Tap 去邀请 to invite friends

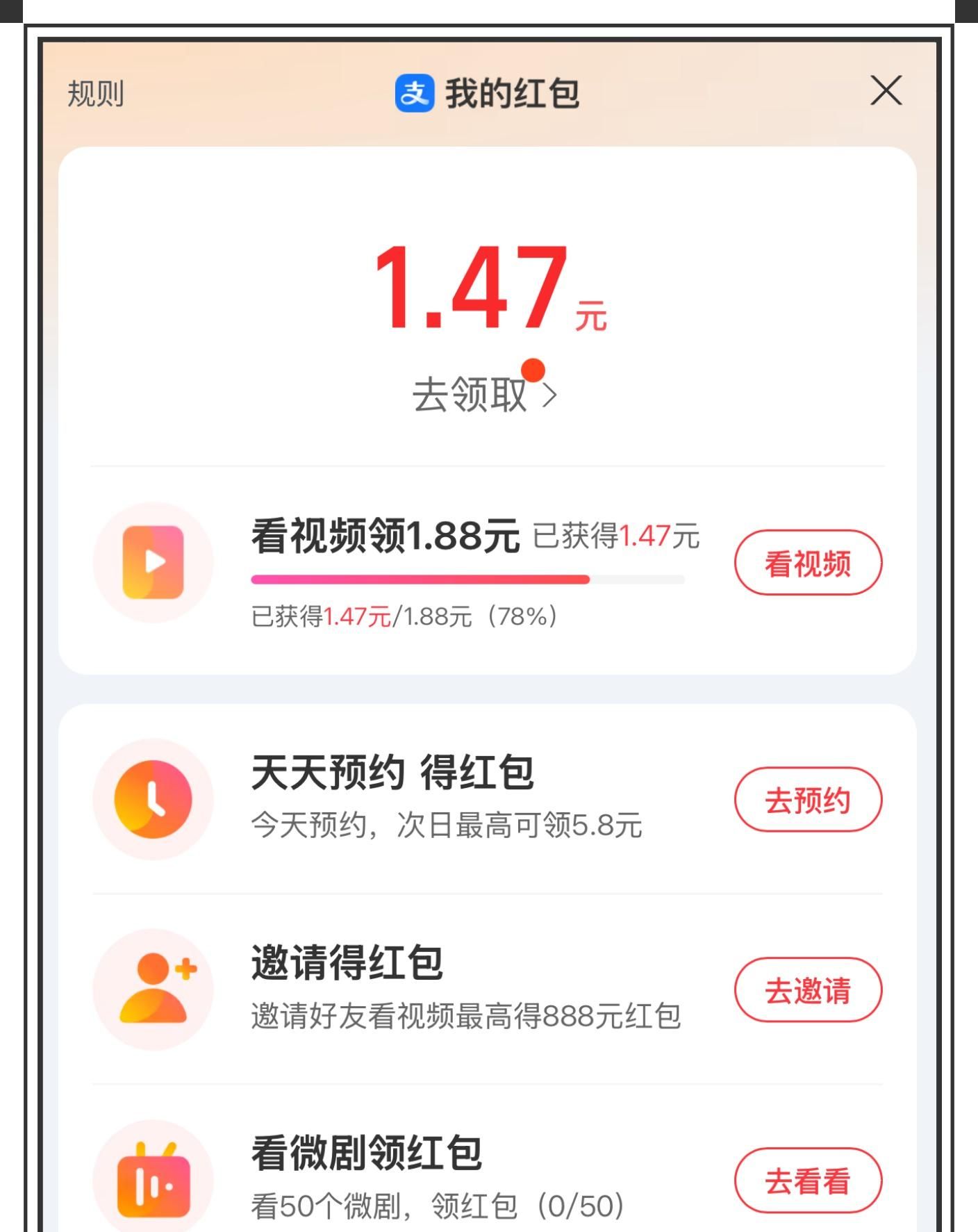coord(808,990)
